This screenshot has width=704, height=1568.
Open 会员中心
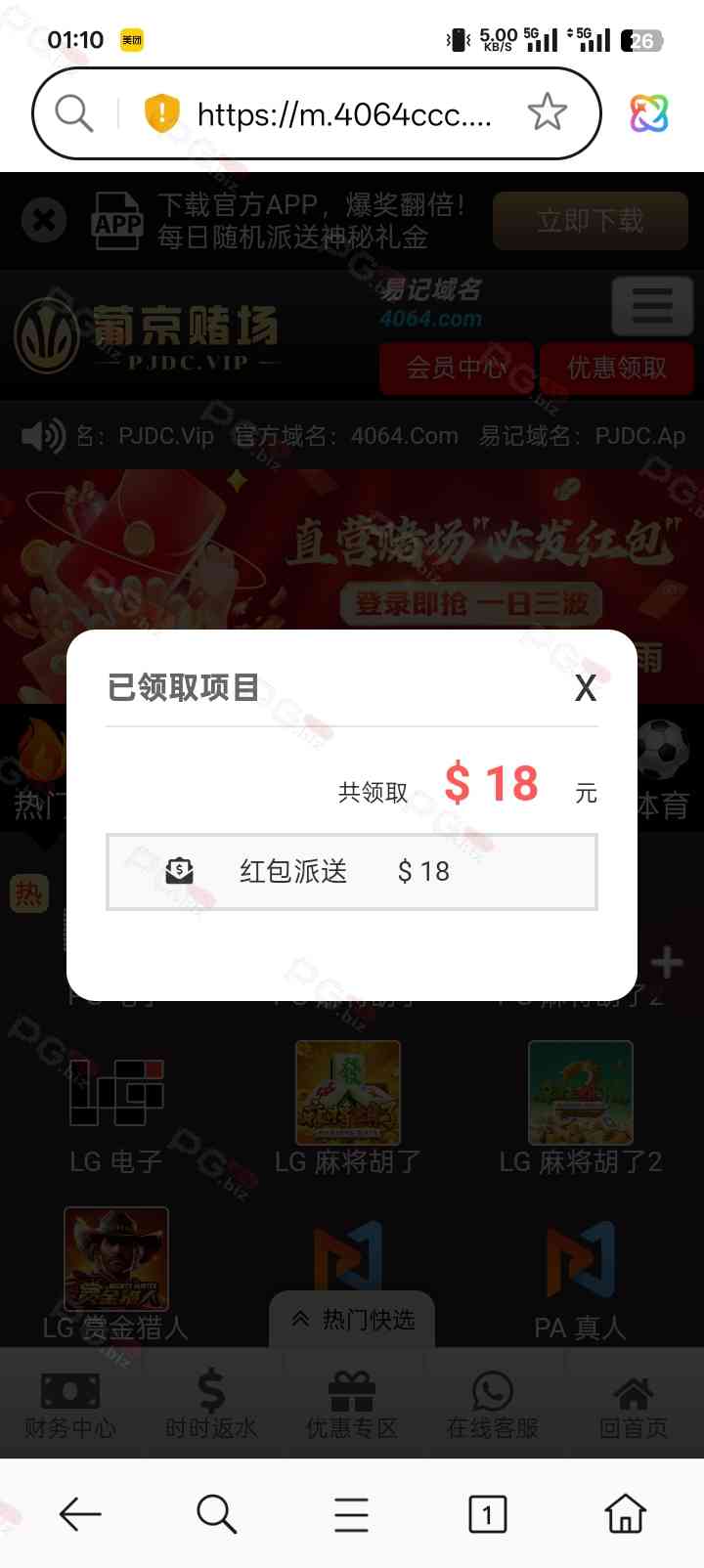click(457, 368)
